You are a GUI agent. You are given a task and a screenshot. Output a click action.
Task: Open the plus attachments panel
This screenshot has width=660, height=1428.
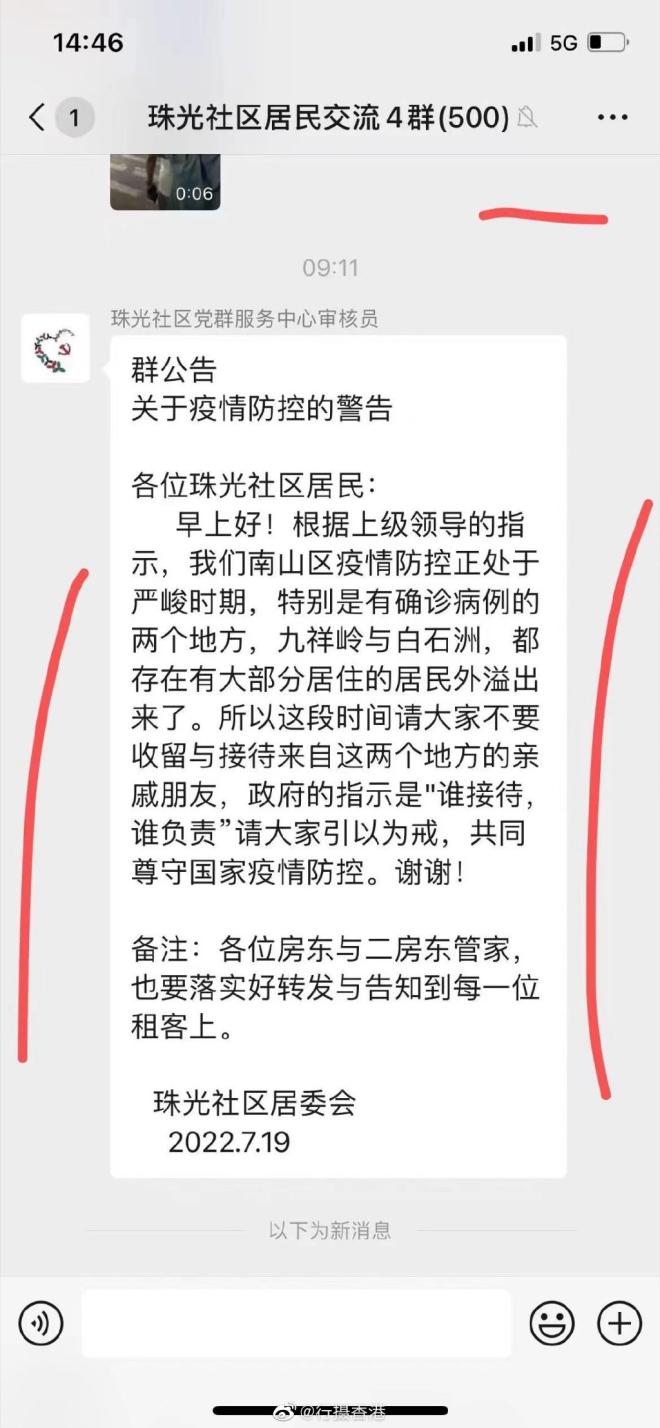click(619, 1324)
